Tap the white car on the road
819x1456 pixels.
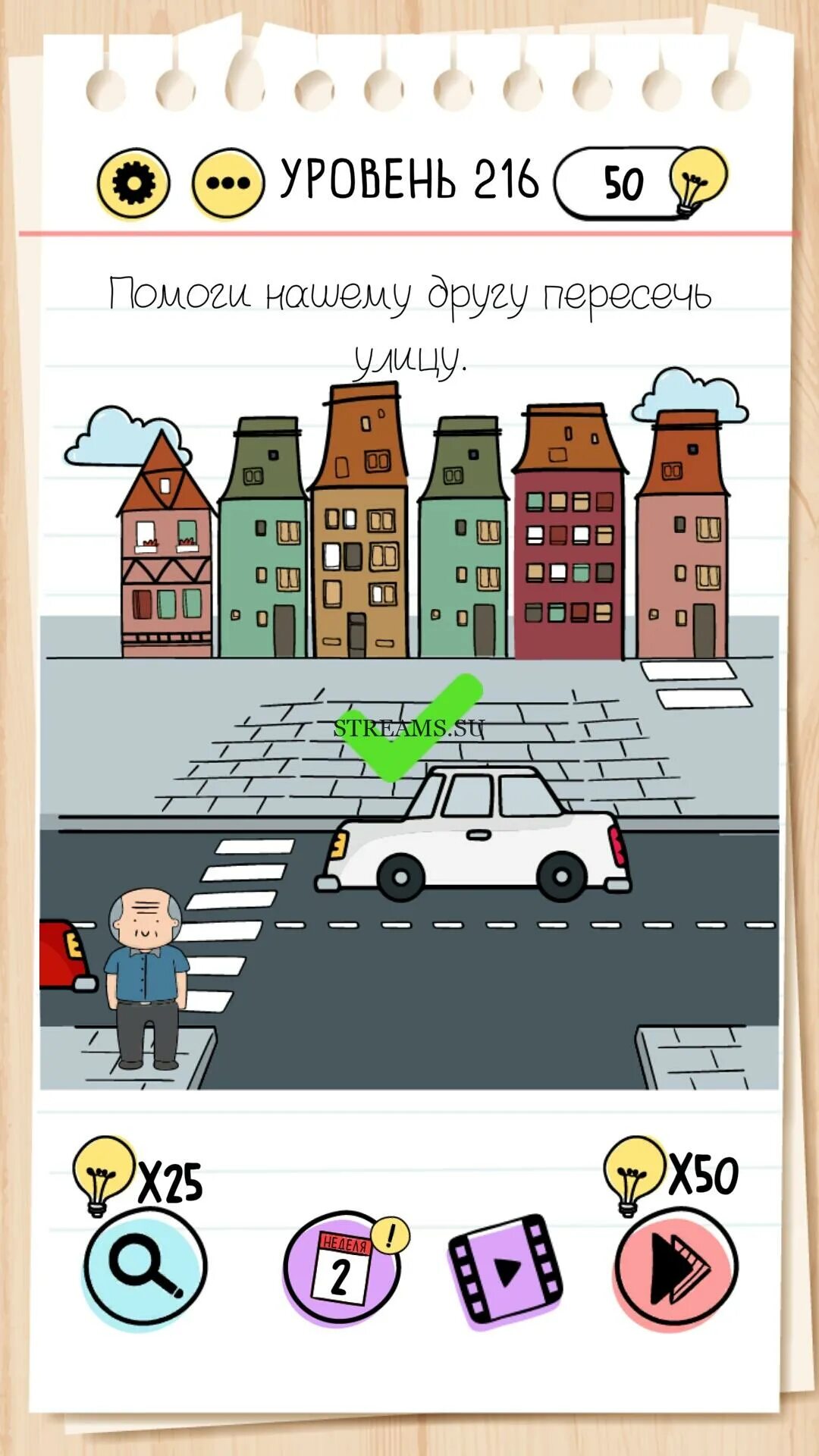pos(474,838)
